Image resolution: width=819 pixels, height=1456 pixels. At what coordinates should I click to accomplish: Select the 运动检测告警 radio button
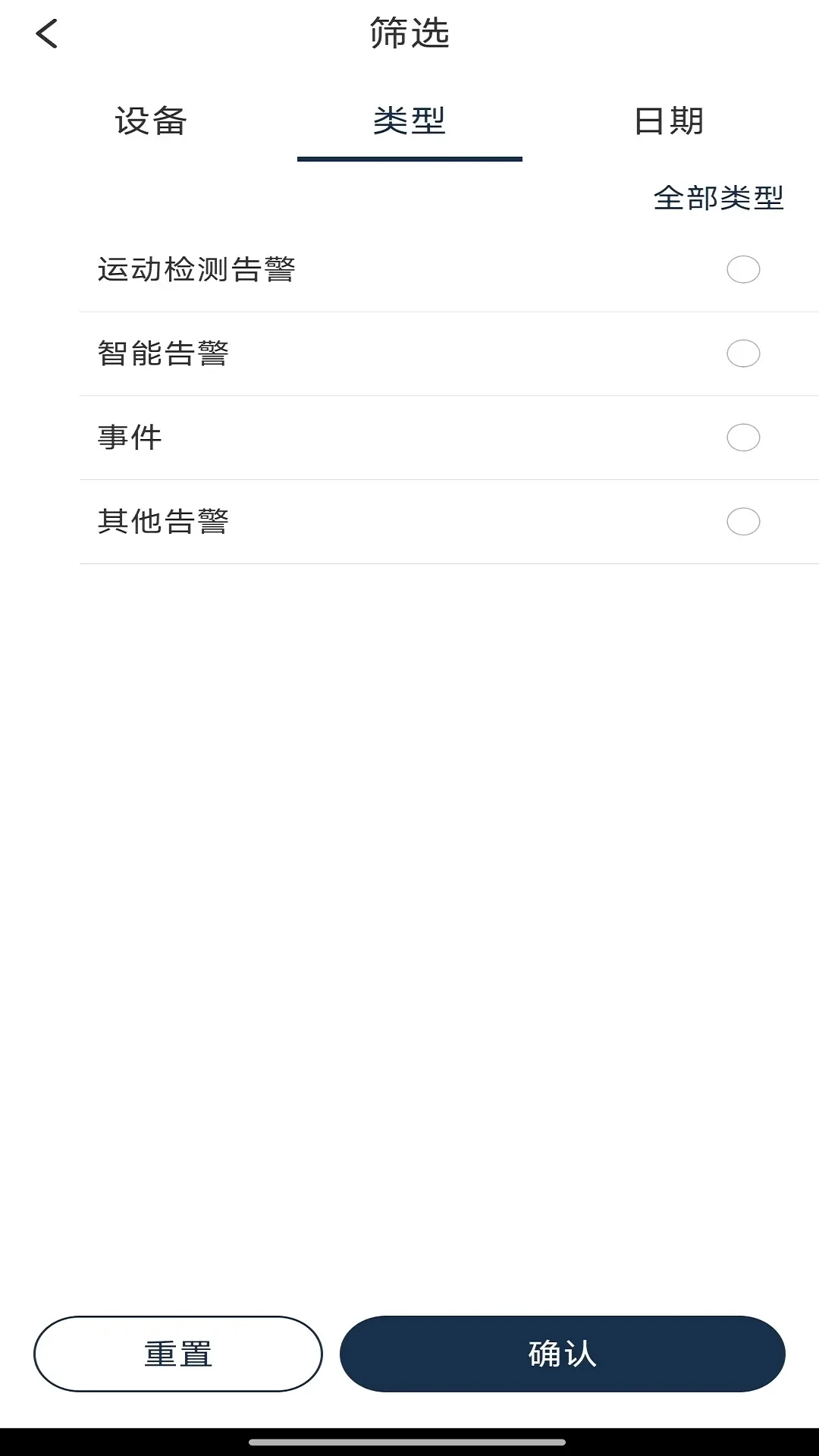tap(742, 270)
